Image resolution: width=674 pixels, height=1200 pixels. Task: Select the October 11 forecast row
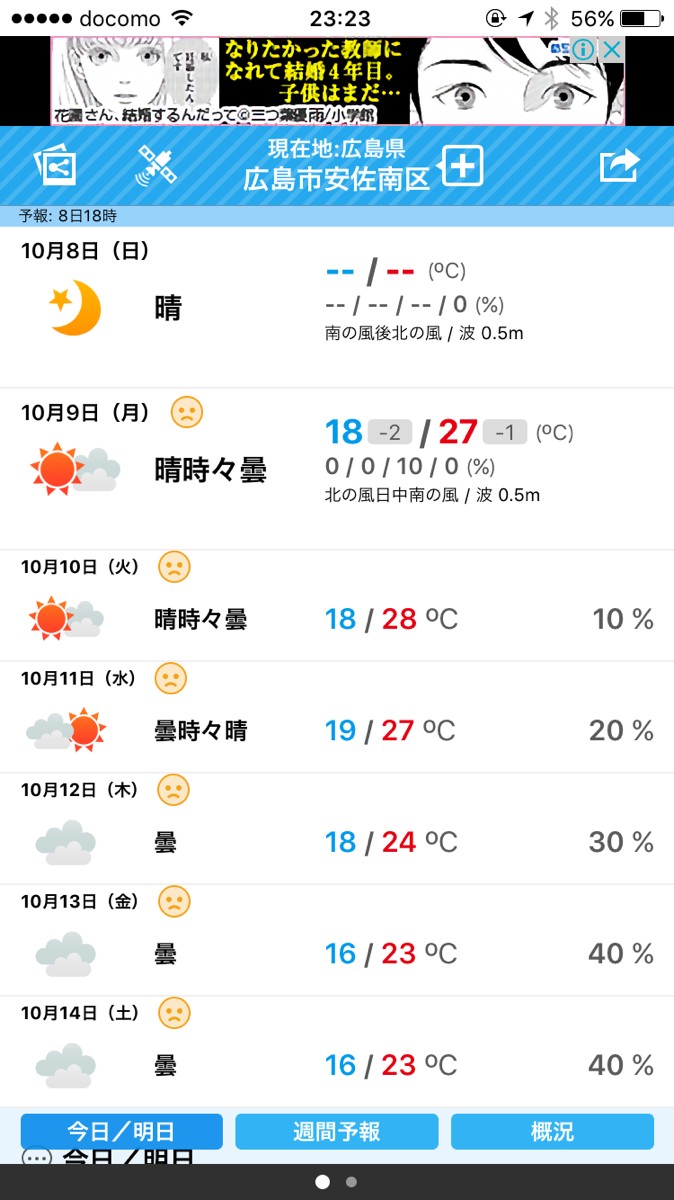click(337, 717)
